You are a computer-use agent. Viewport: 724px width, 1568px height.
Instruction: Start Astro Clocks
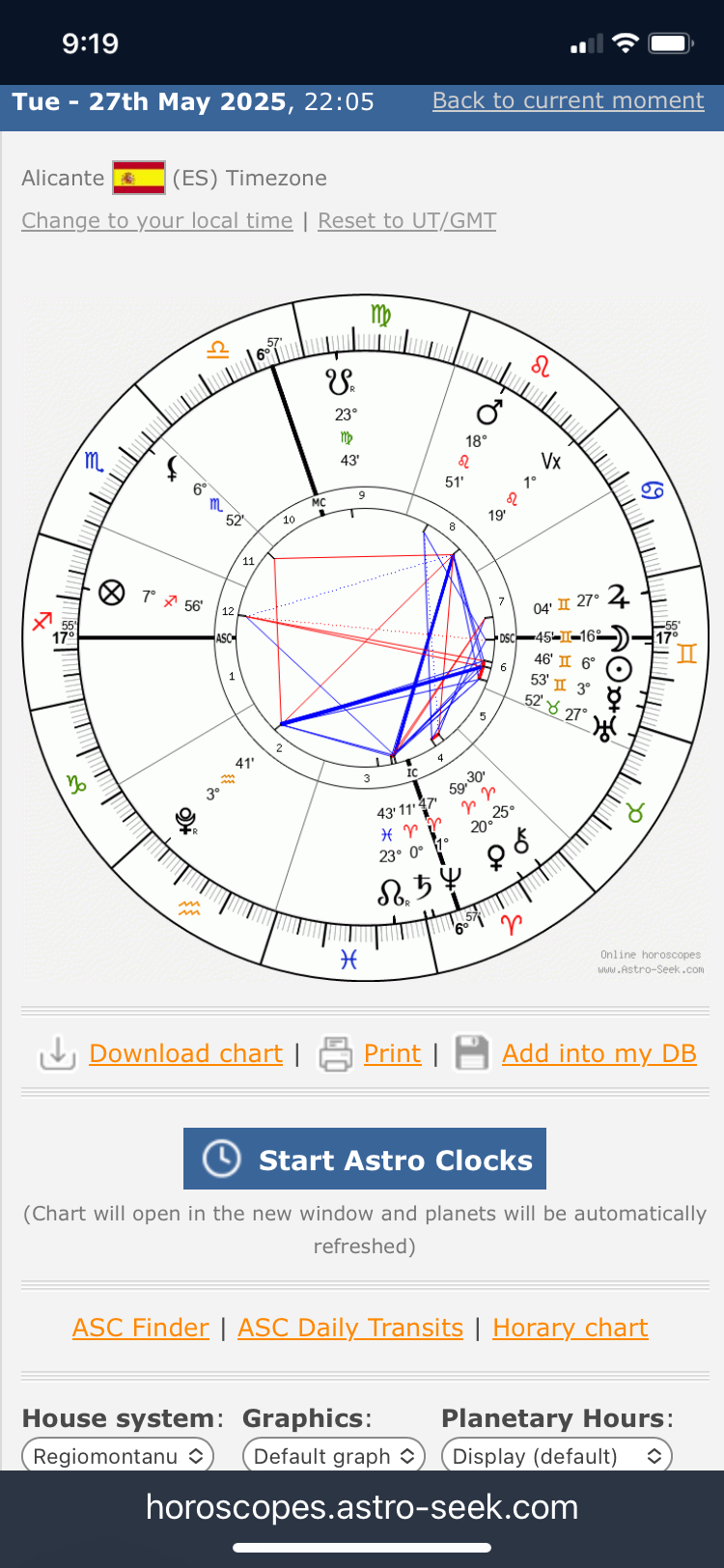[x=365, y=1159]
